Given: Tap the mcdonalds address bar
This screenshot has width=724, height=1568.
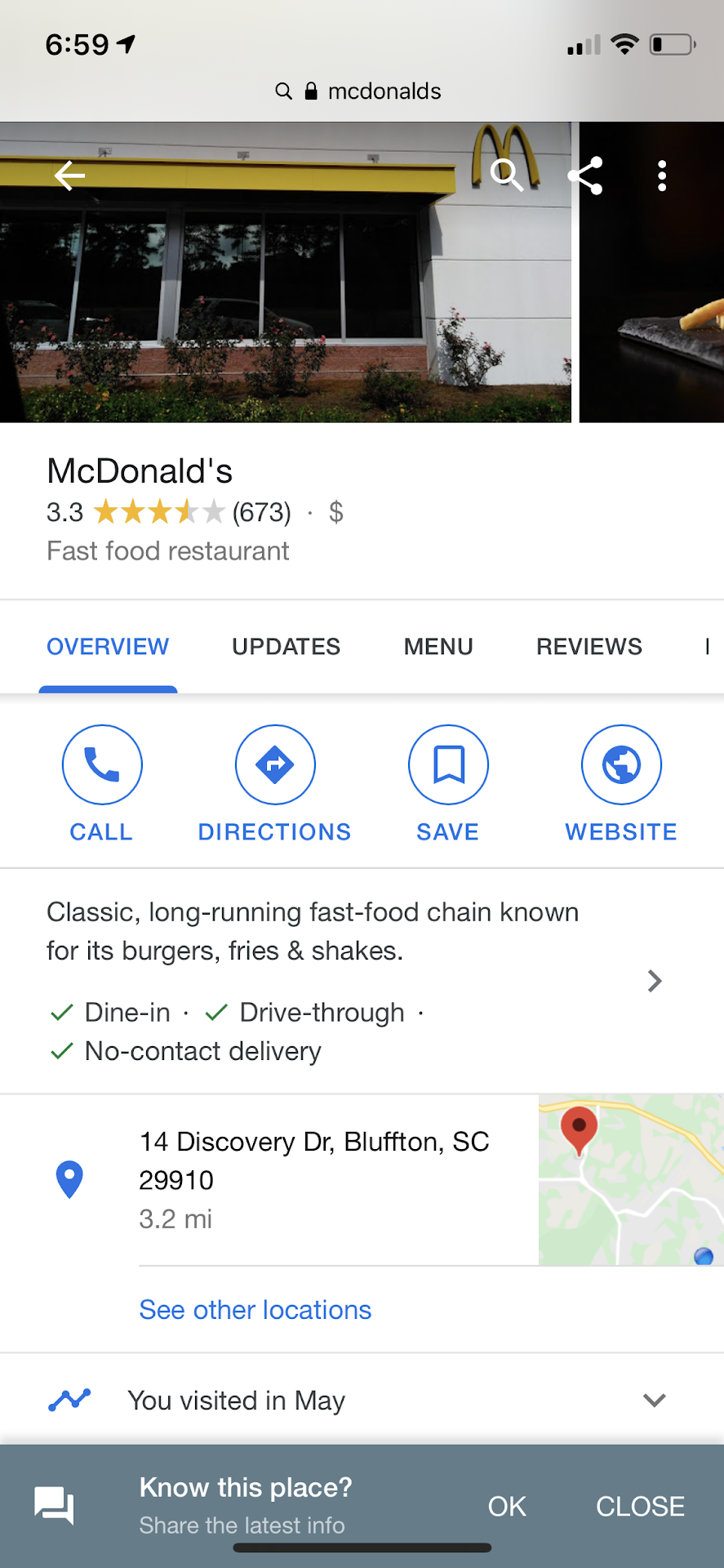Looking at the screenshot, I should 361,91.
